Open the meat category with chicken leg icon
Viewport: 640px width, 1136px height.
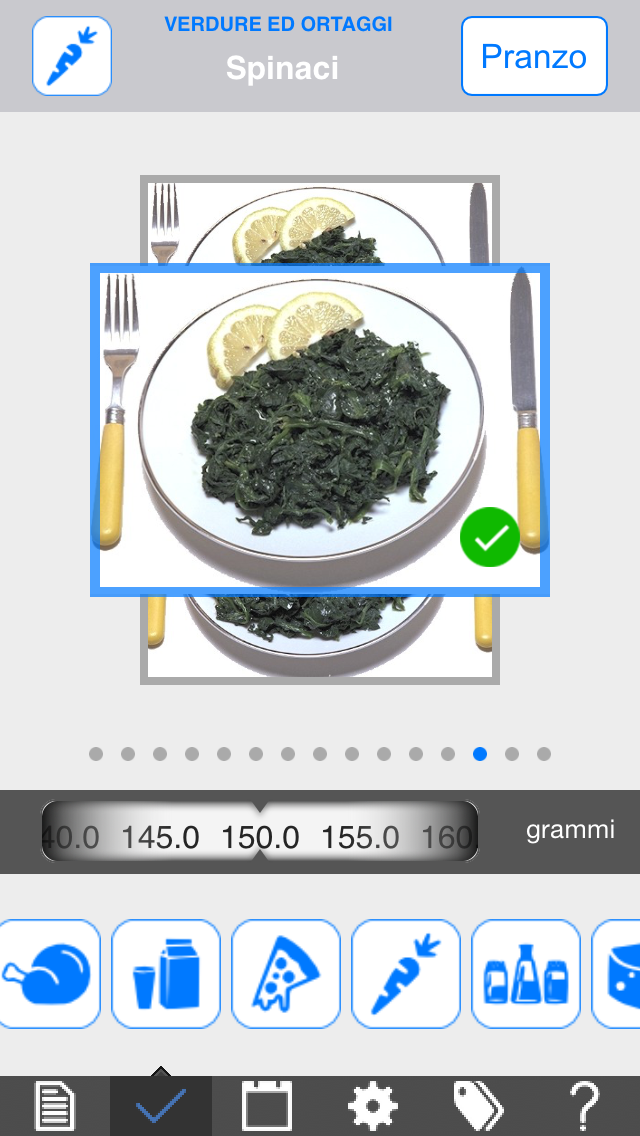[49, 974]
